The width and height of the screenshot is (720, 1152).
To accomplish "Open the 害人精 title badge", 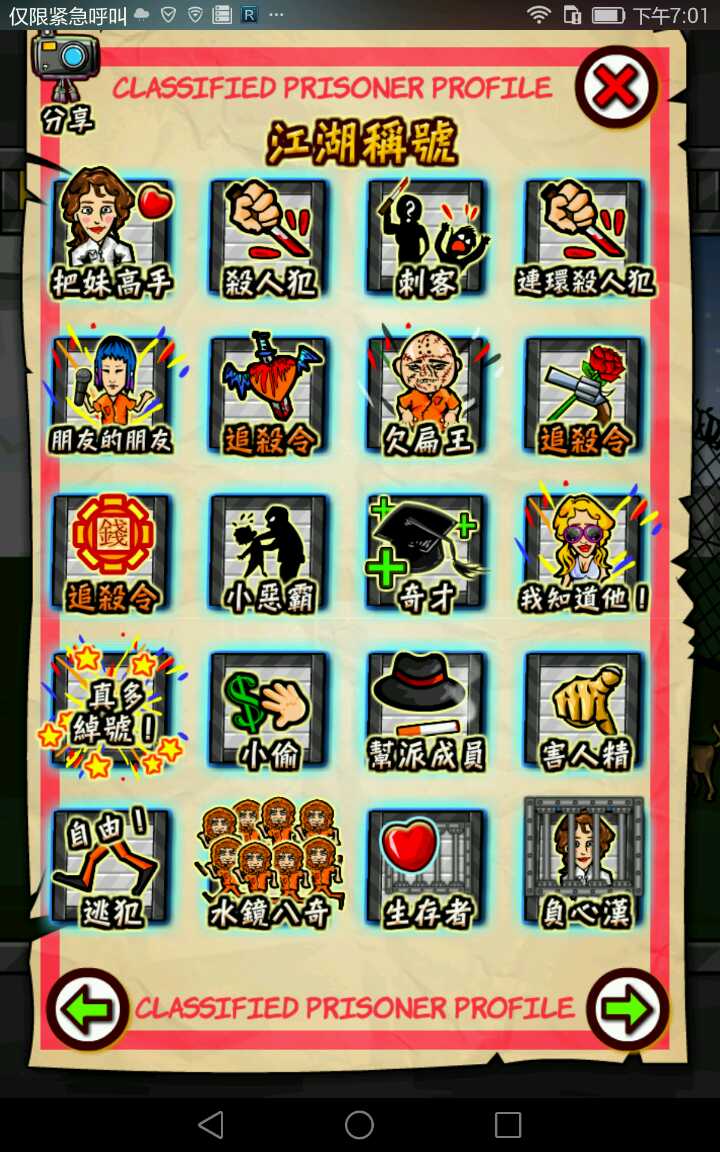I will pos(585,710).
